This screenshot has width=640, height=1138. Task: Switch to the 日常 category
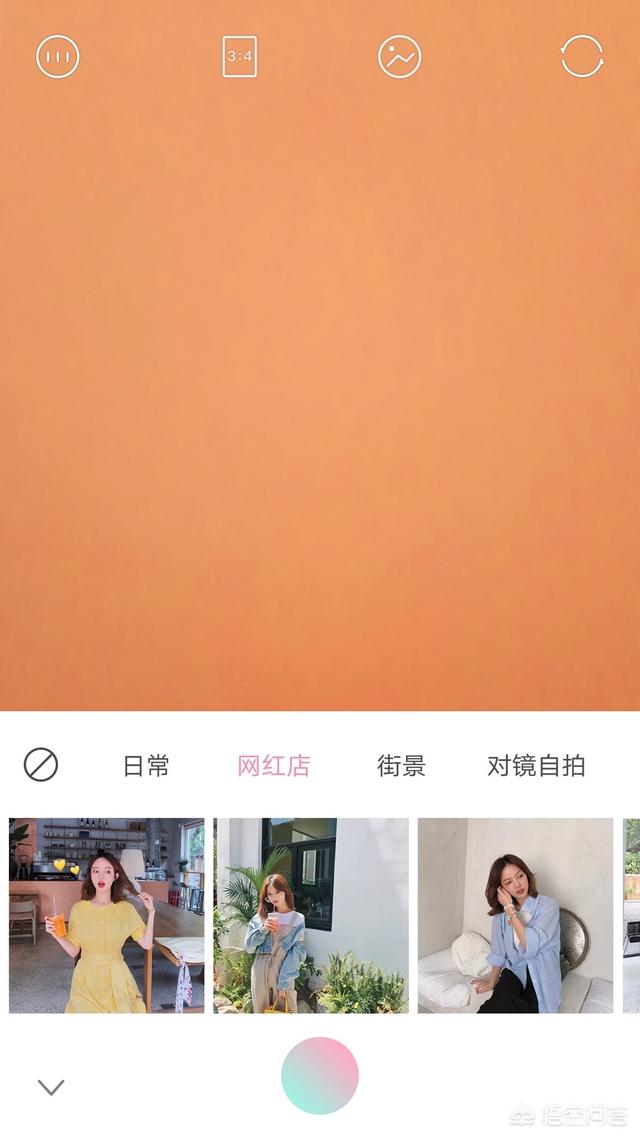(x=146, y=766)
